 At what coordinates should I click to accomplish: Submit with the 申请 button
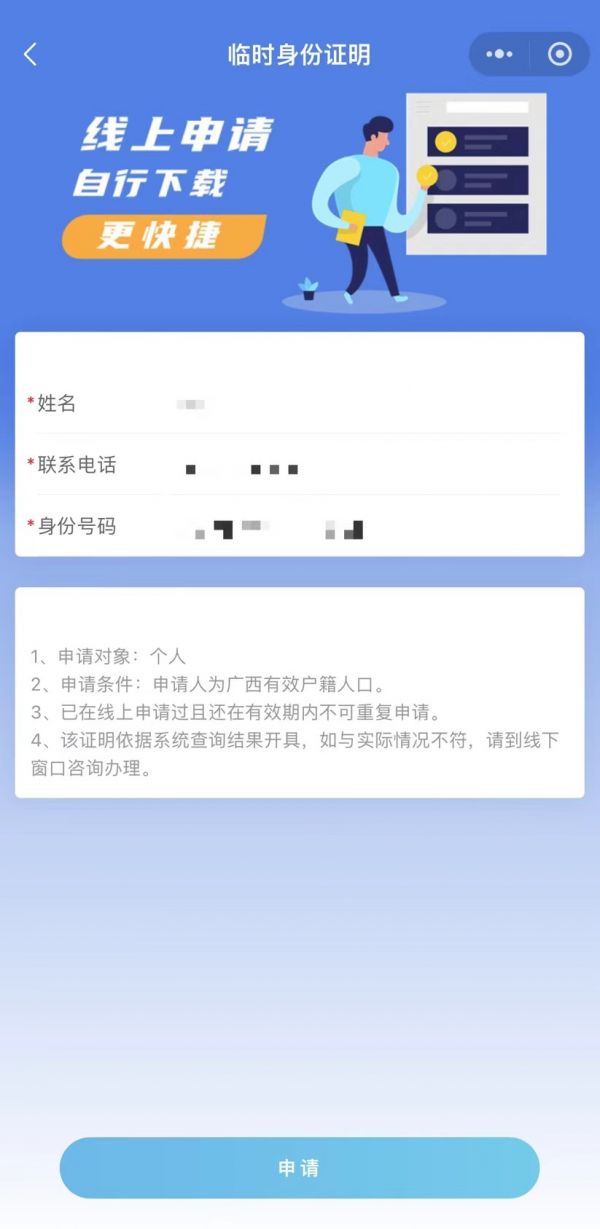click(299, 1168)
